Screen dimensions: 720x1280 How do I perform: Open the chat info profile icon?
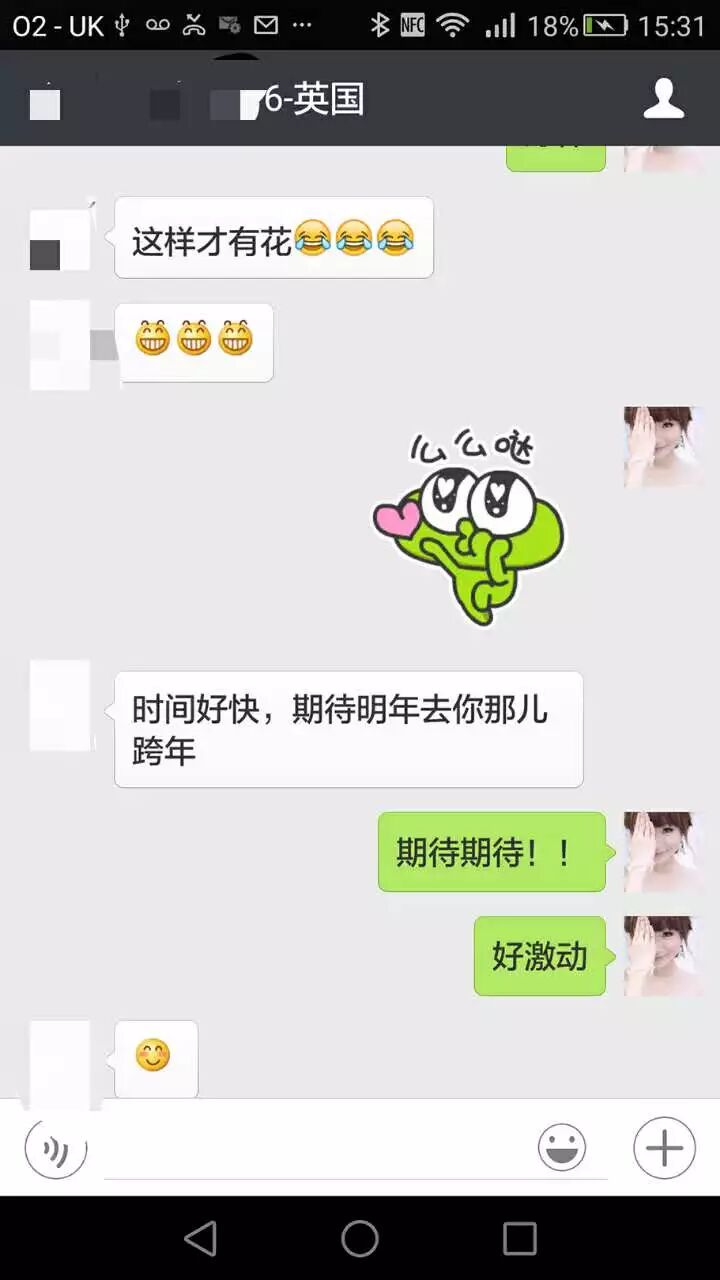(x=663, y=99)
